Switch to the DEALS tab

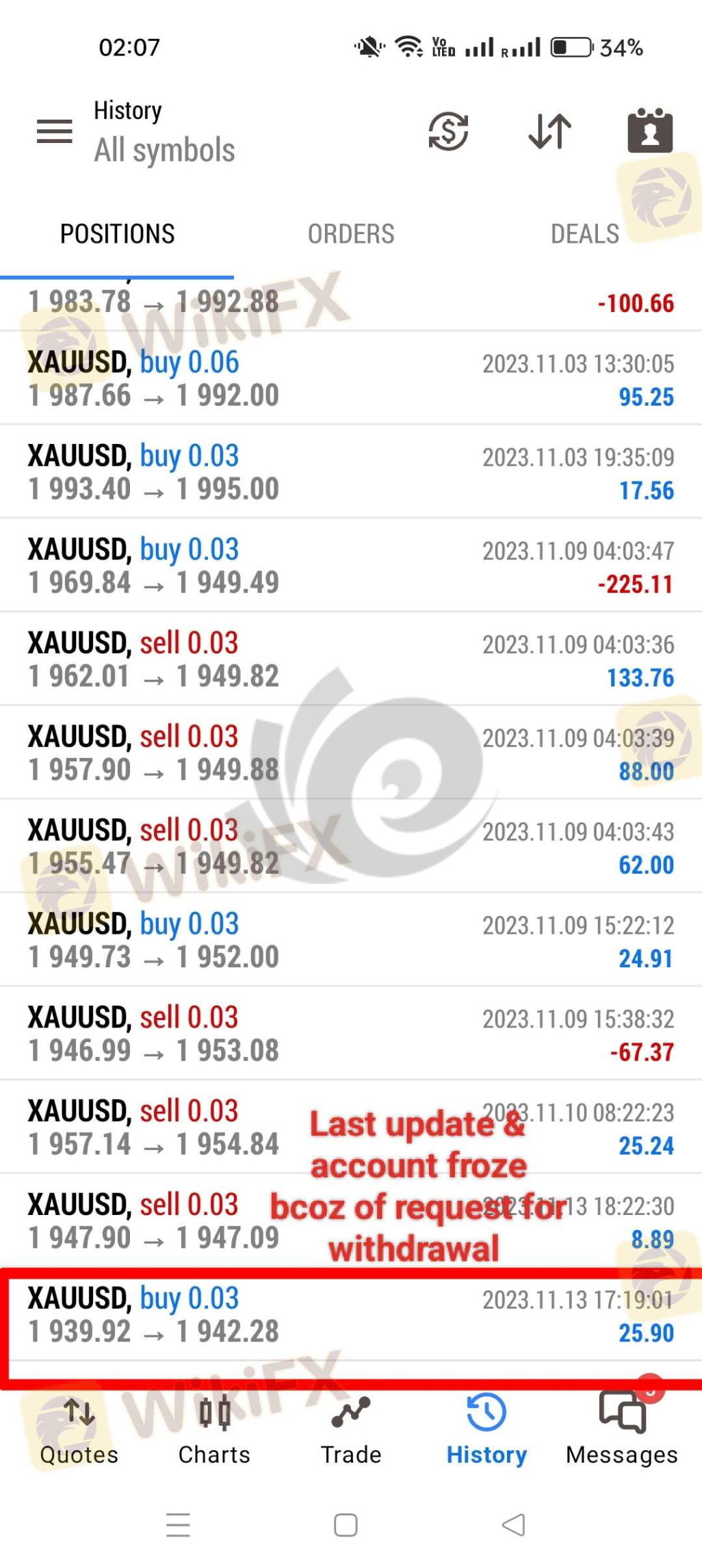click(x=584, y=234)
